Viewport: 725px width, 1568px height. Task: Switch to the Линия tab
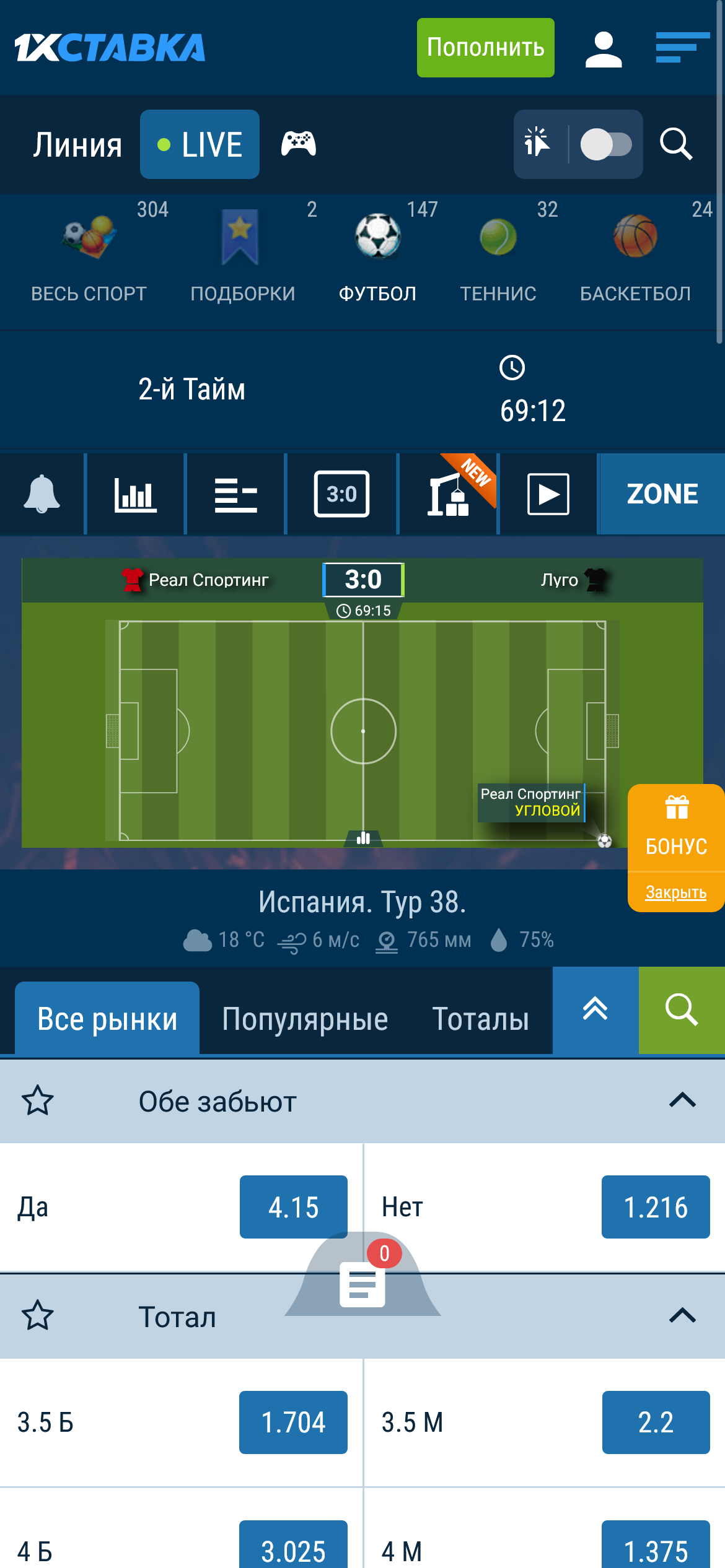(77, 145)
